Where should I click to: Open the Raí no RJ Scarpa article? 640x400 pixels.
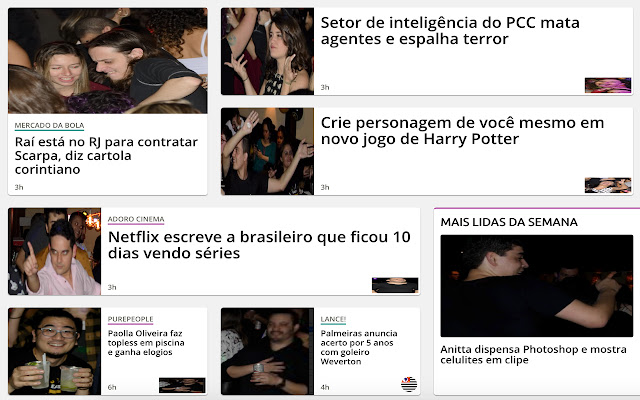point(106,156)
